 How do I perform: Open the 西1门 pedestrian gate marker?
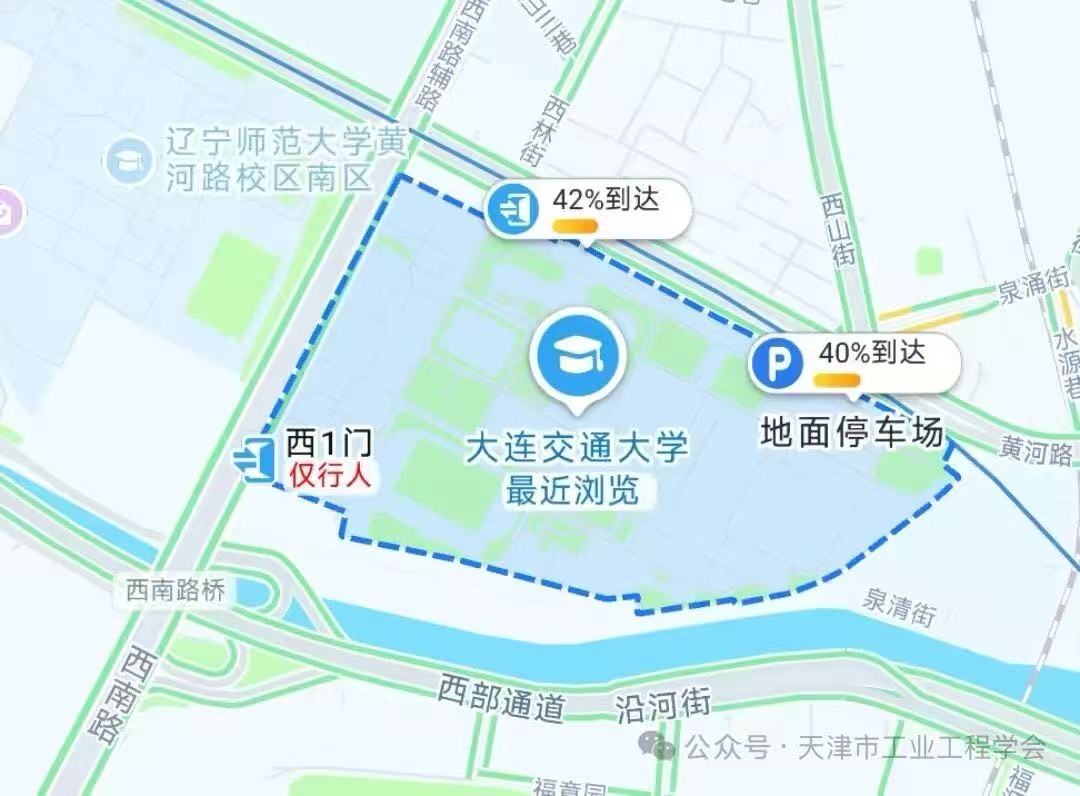coord(253,459)
